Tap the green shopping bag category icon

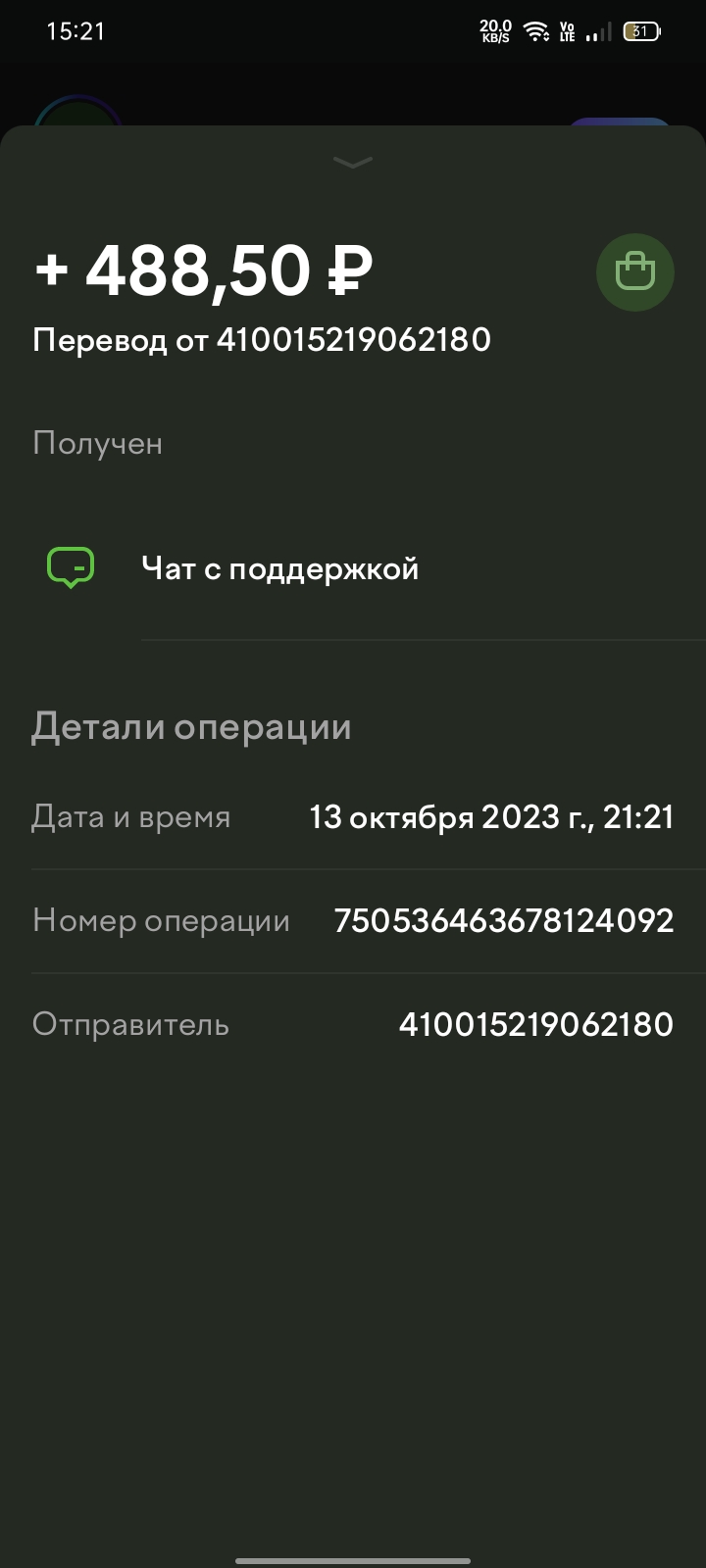[x=635, y=272]
